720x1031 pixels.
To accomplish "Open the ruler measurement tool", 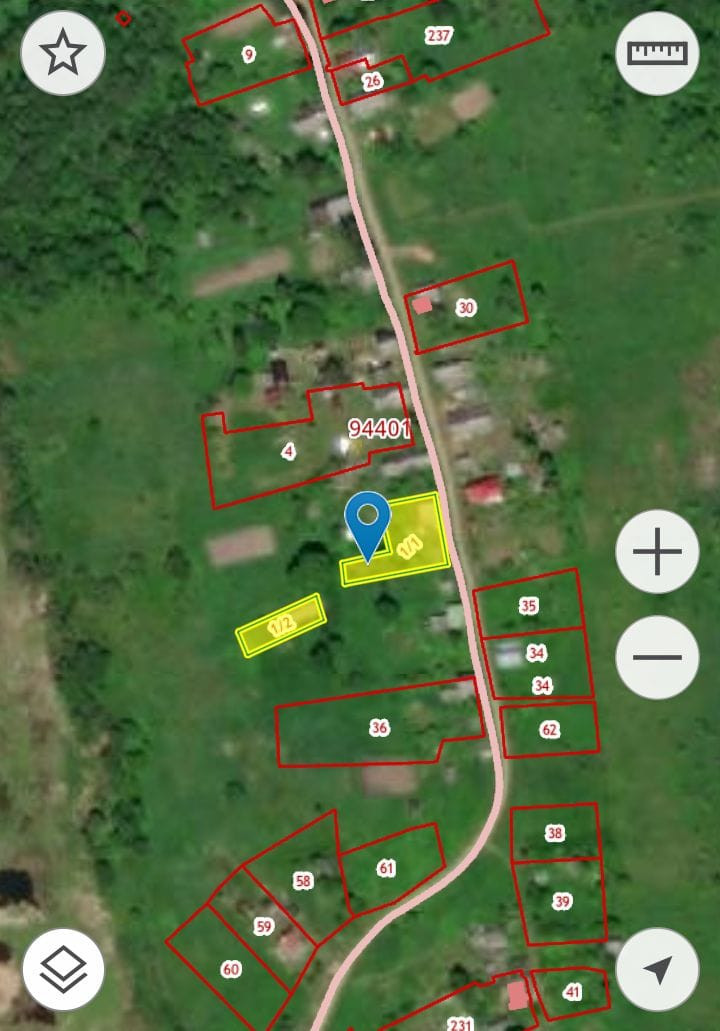I will [657, 53].
